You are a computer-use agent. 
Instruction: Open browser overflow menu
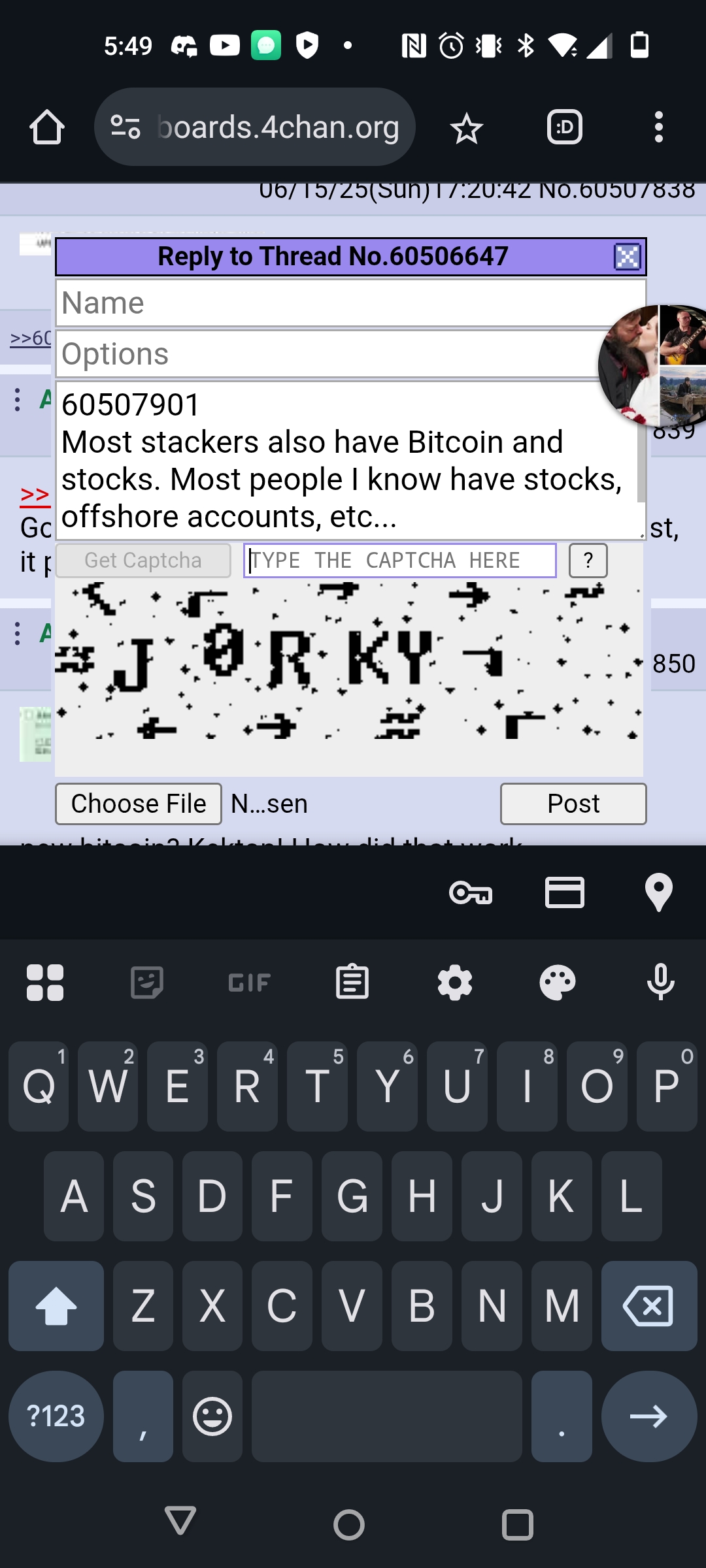click(x=659, y=127)
